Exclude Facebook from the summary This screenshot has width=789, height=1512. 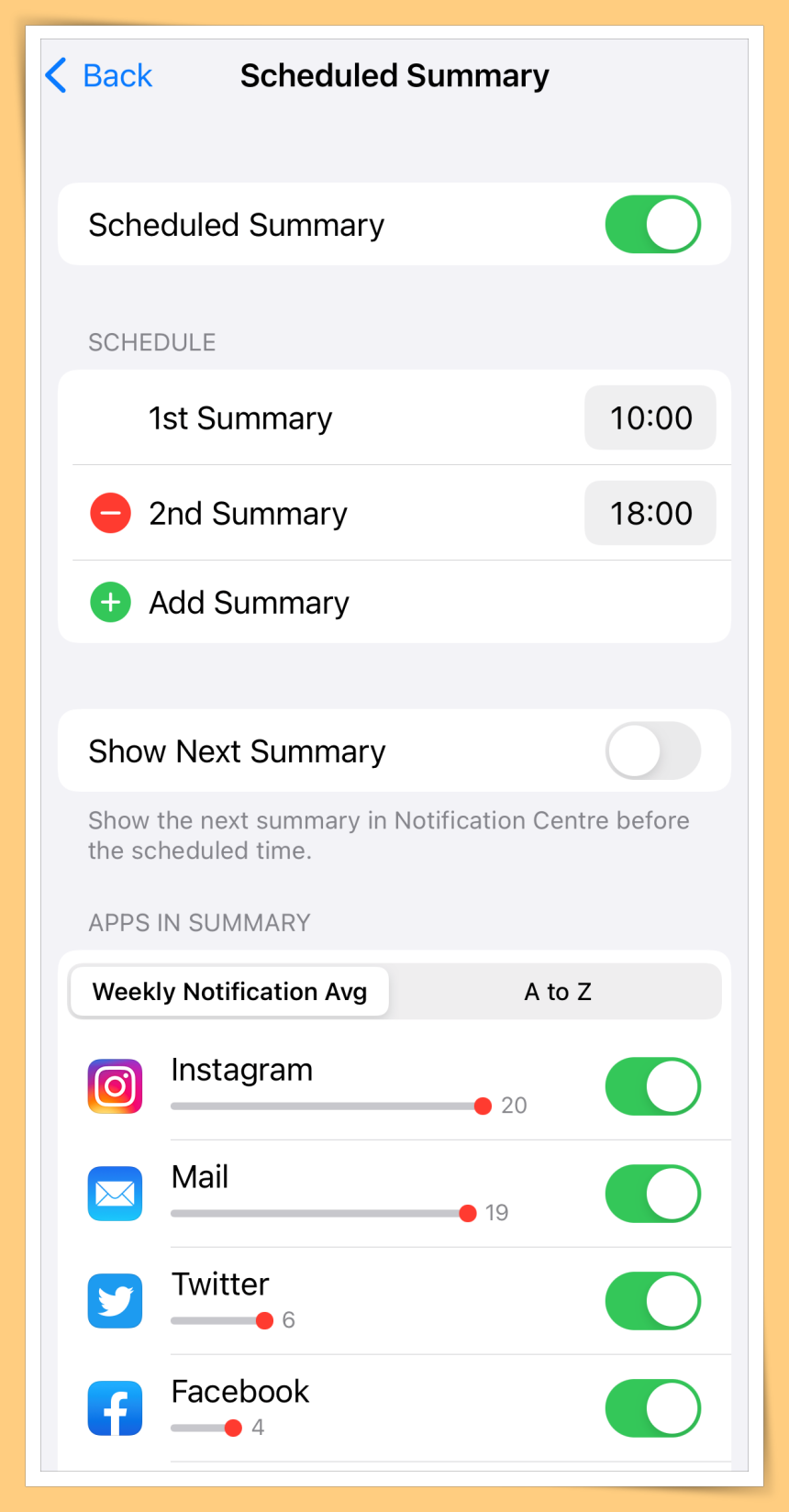point(652,1408)
